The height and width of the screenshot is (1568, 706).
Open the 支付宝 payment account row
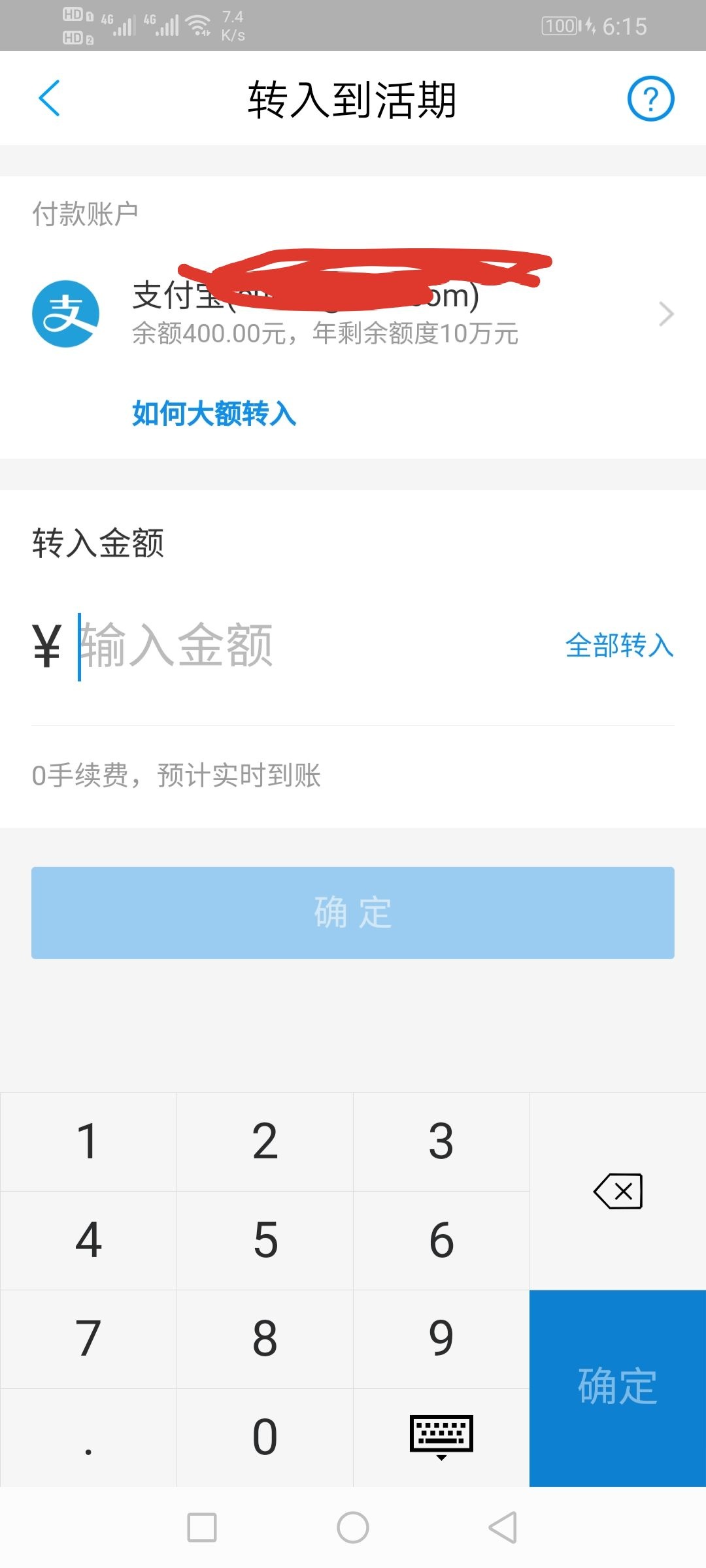click(353, 313)
